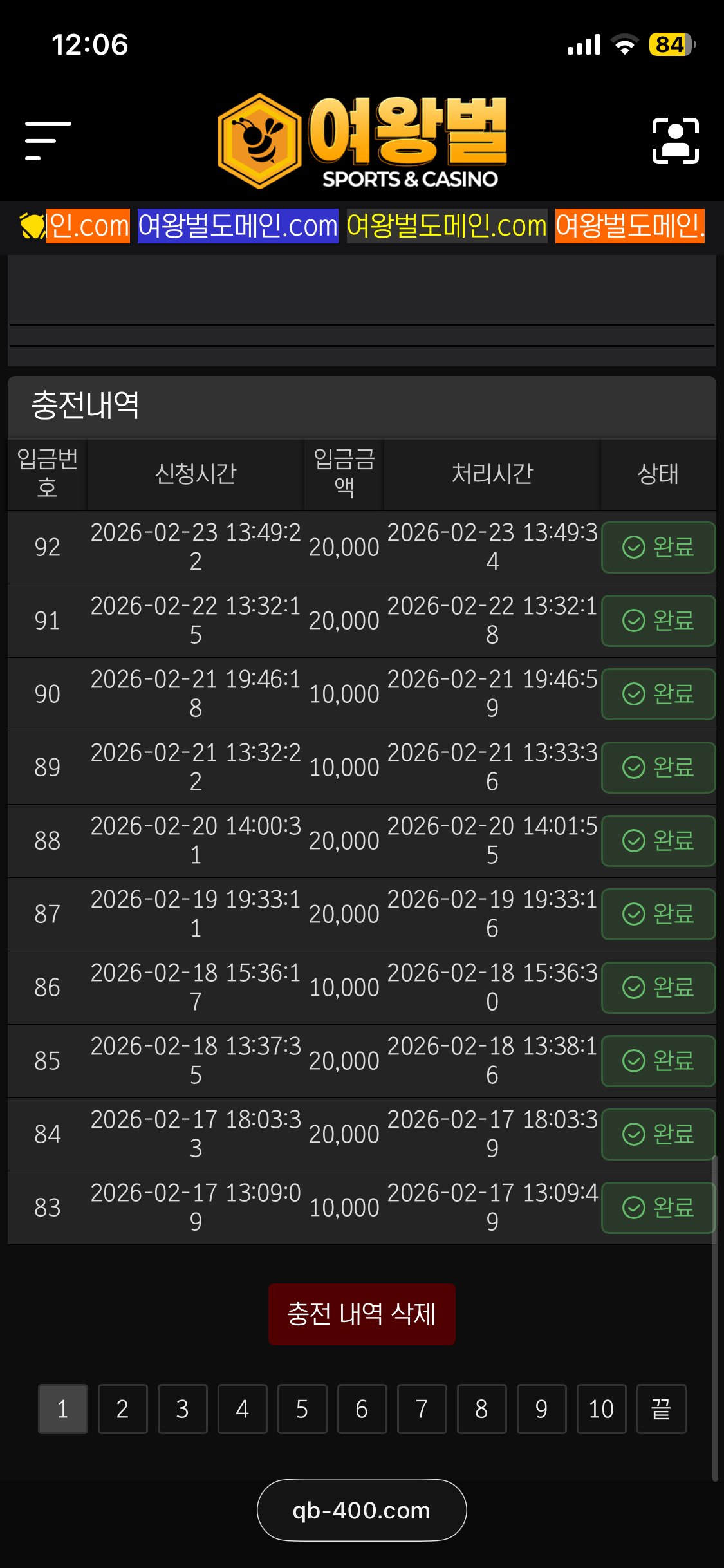Tap the qb-400.com address bar

[362, 1510]
